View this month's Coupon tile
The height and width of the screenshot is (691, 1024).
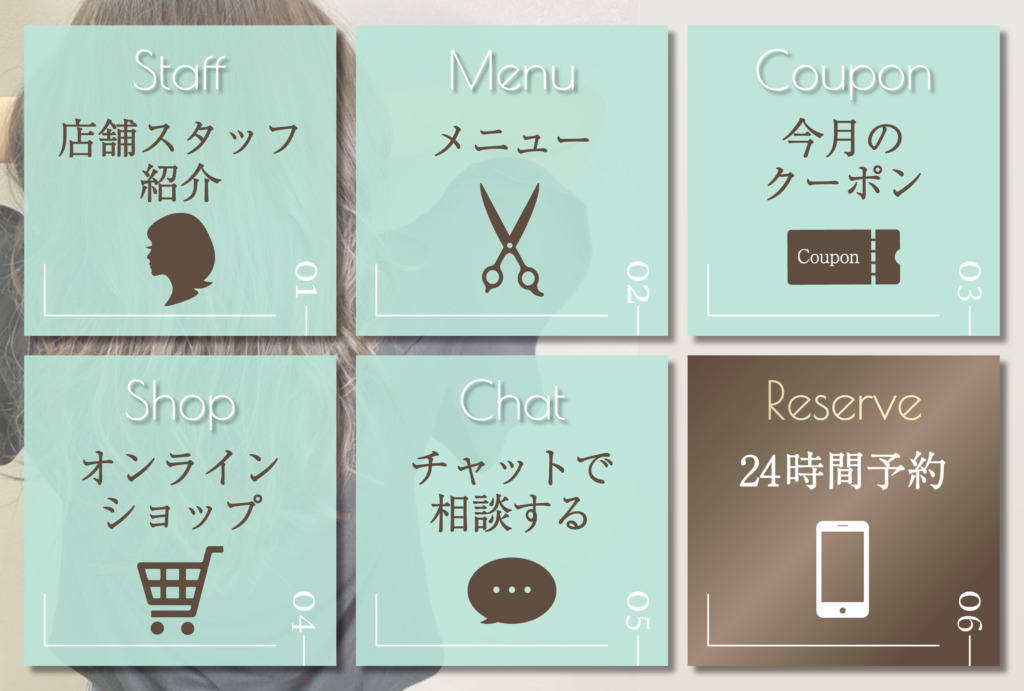(843, 180)
